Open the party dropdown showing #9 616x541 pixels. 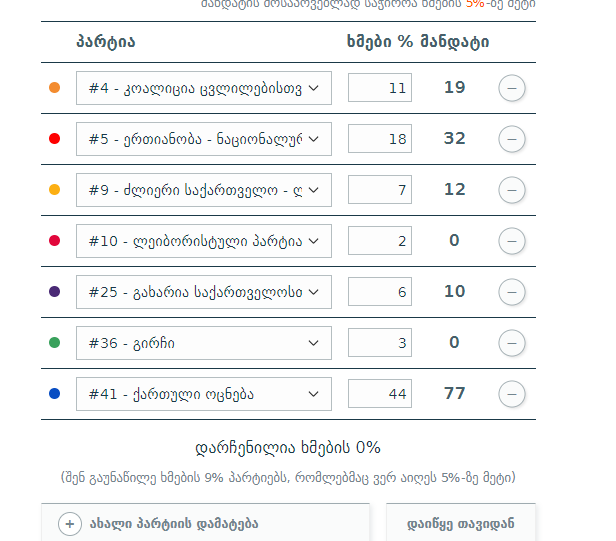pos(203,190)
